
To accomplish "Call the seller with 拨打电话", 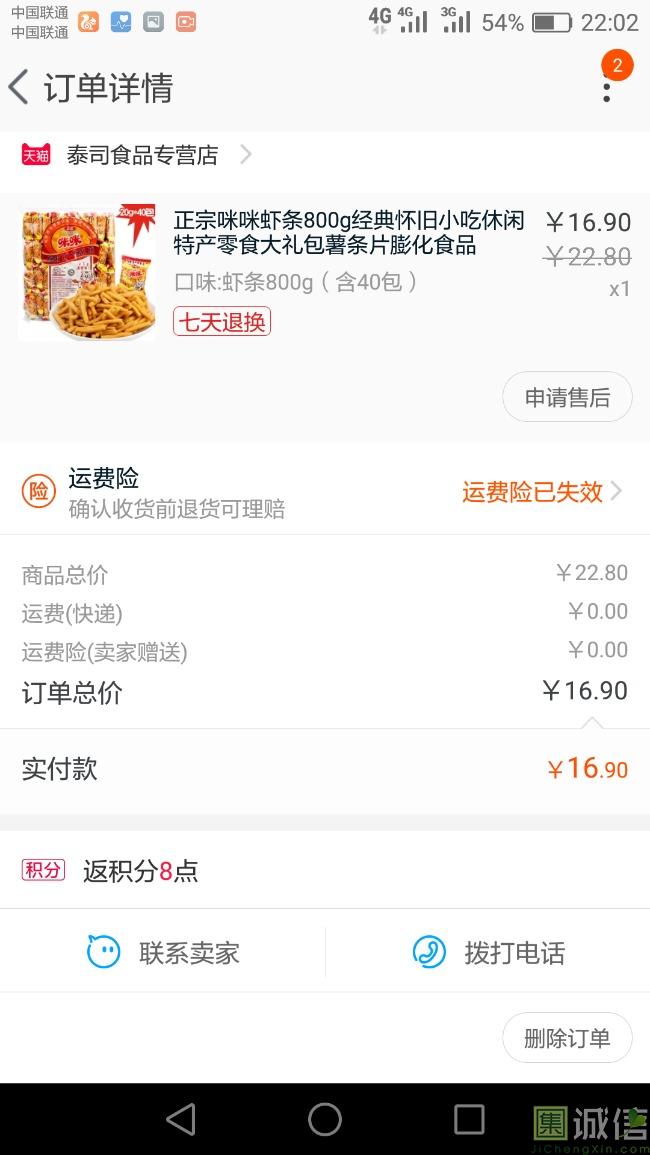I will (x=488, y=952).
